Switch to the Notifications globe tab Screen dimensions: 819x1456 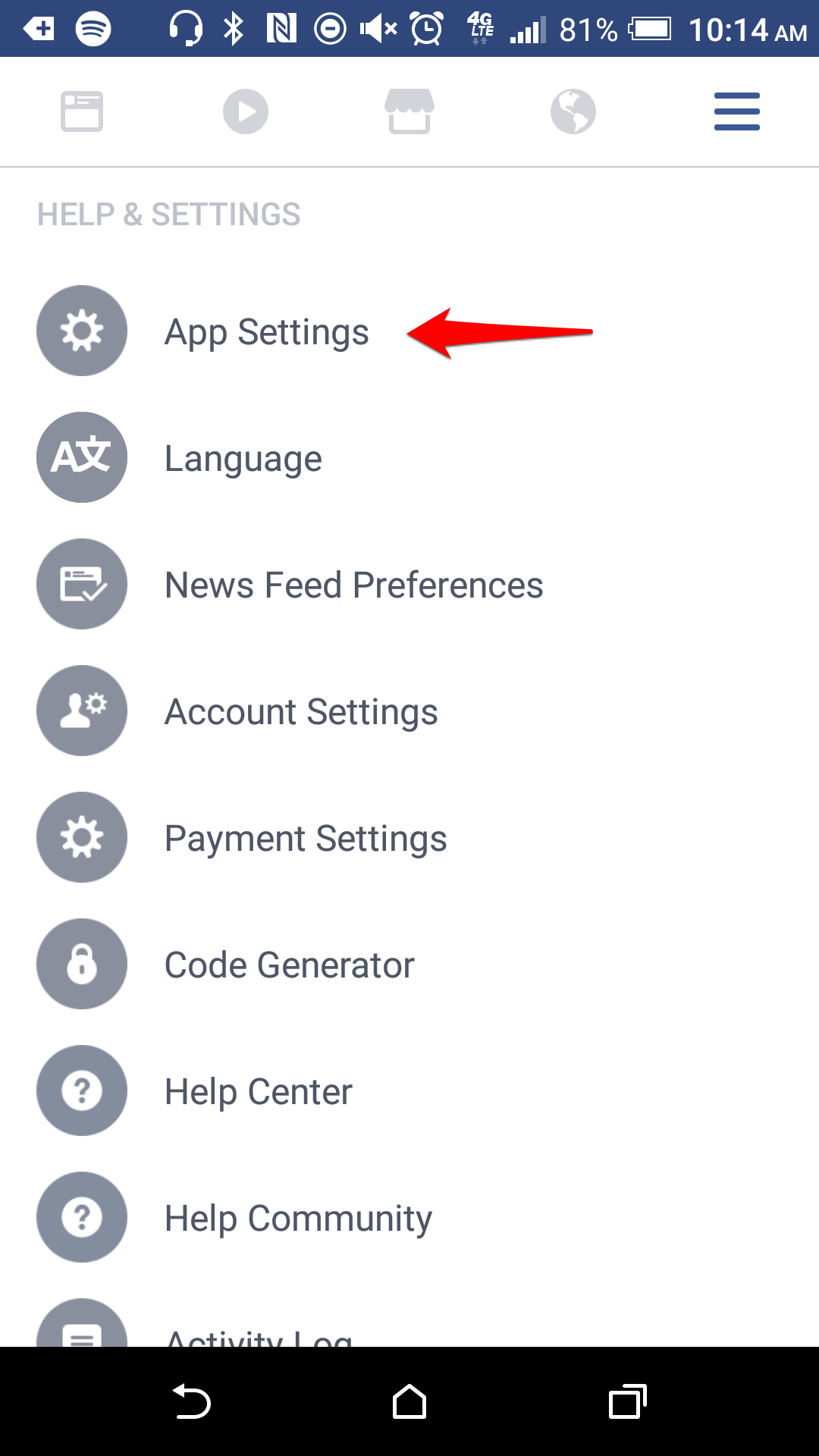tap(573, 111)
